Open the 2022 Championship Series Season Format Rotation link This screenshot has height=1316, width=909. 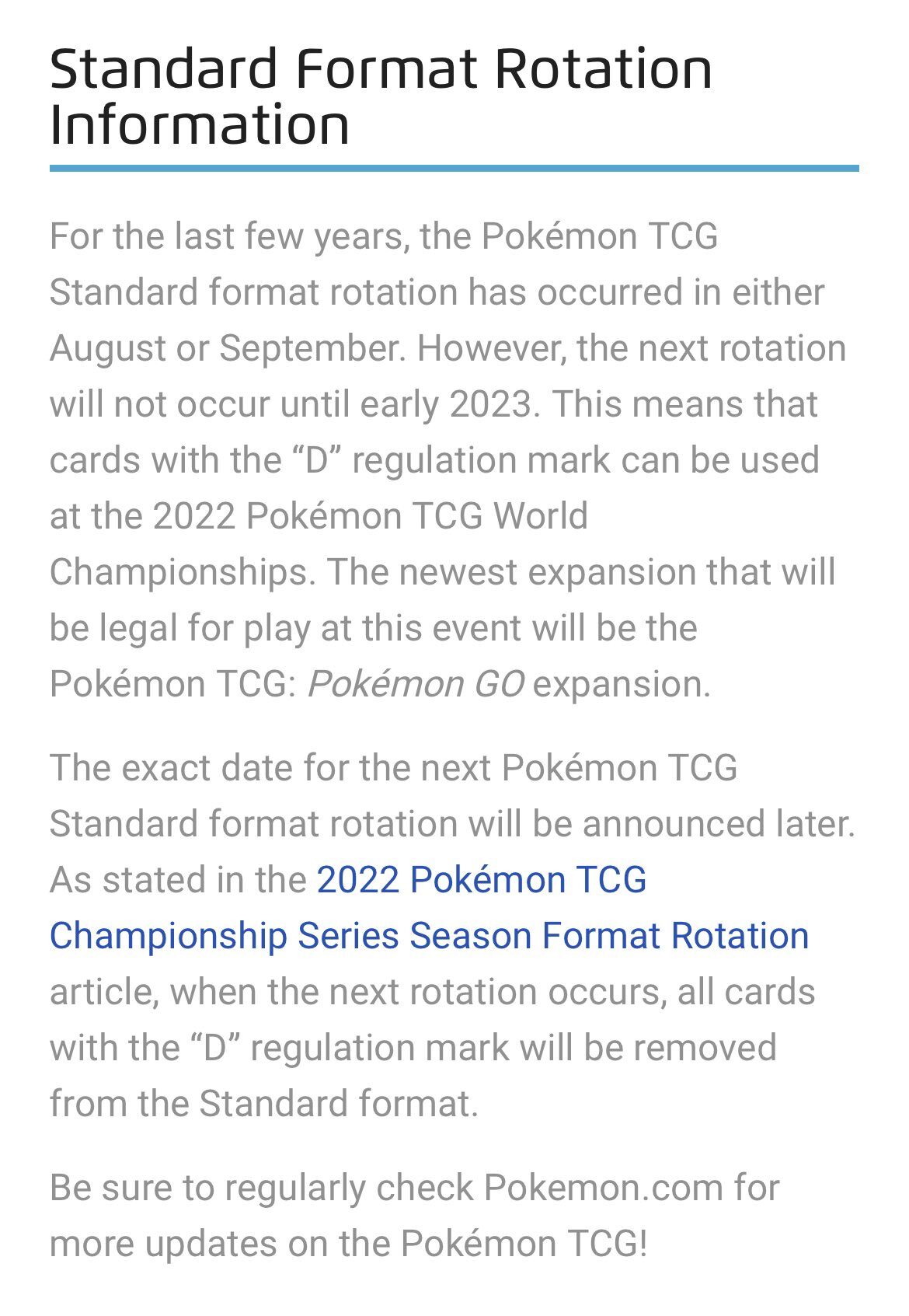(429, 935)
